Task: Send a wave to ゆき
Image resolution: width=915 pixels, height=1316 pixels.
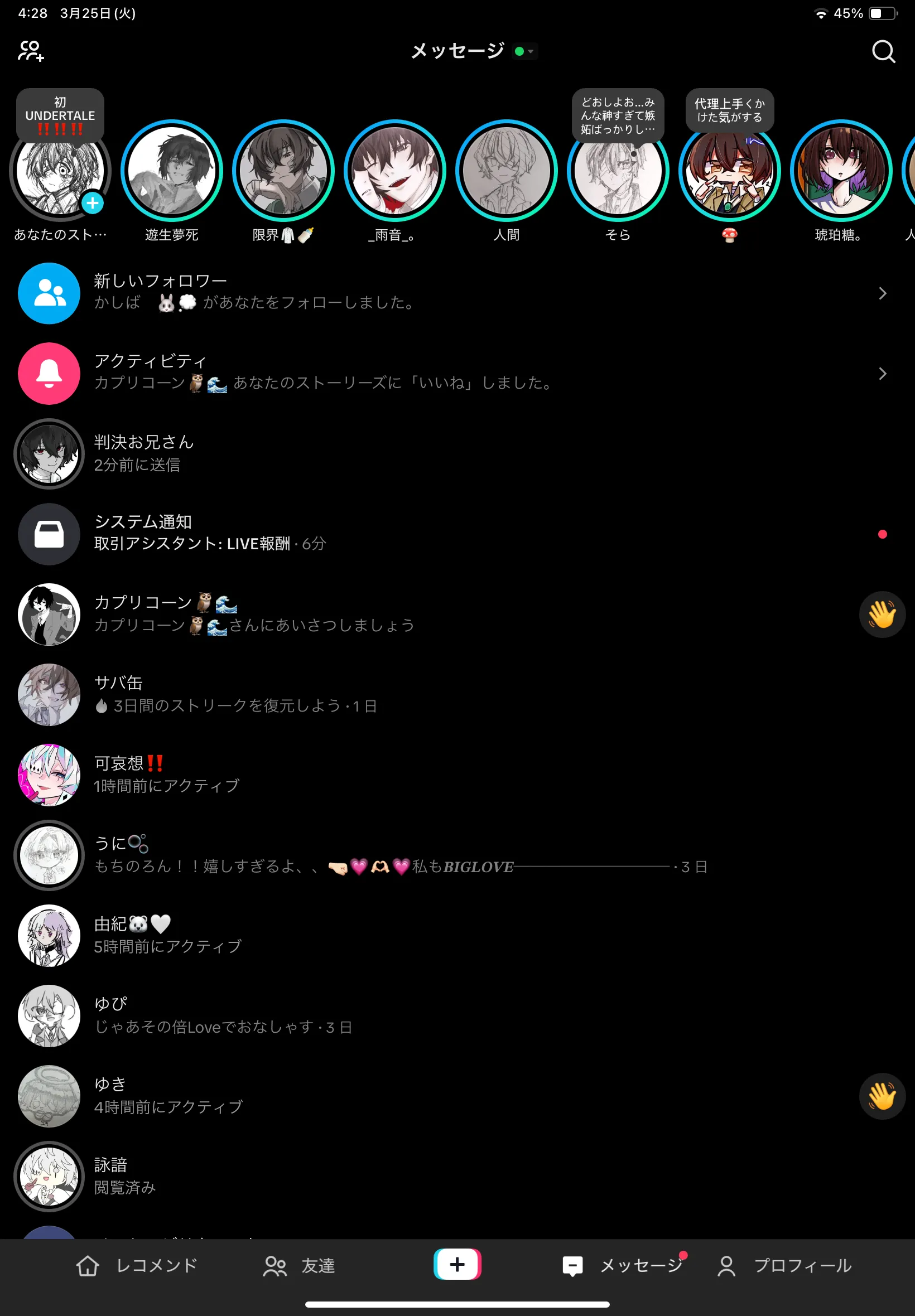Action: tap(881, 1096)
